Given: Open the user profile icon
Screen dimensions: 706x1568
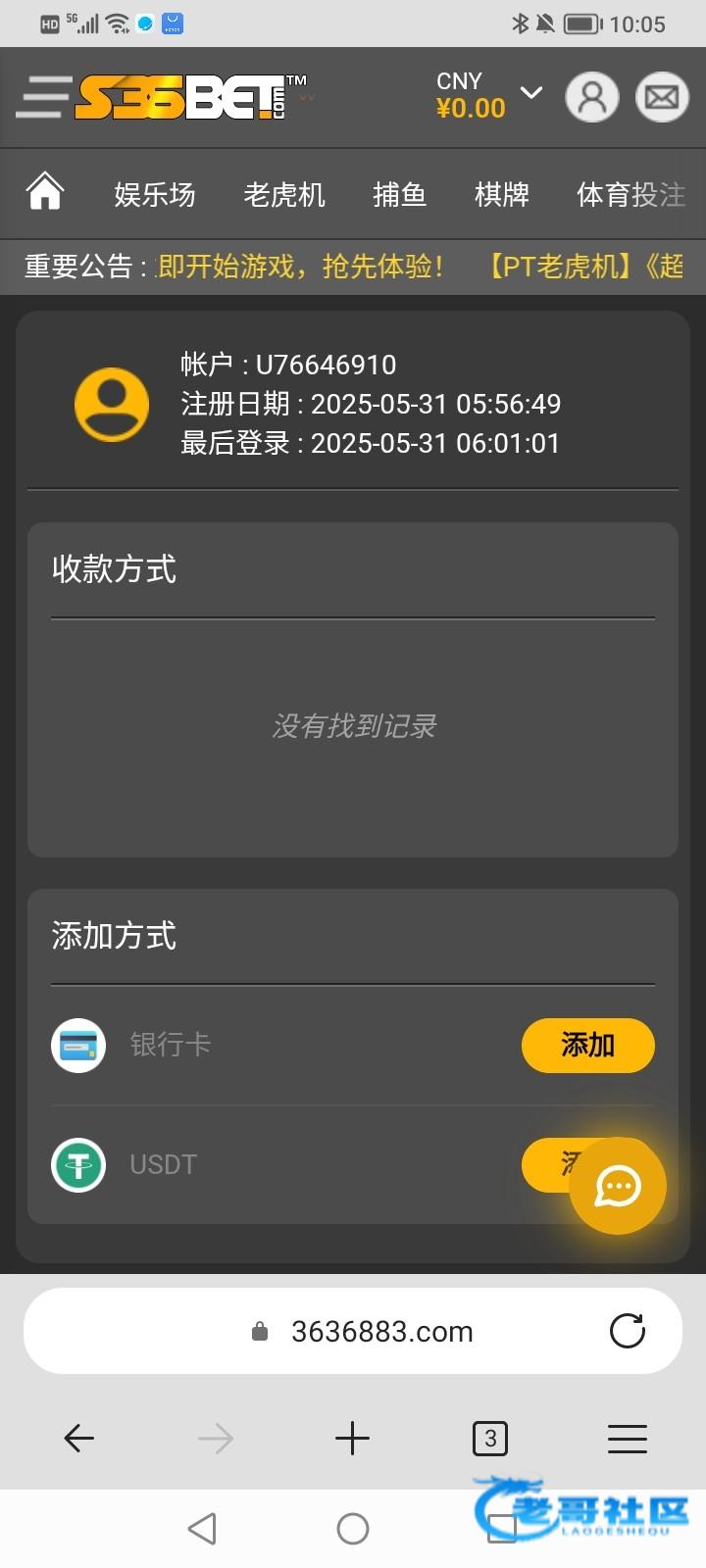Looking at the screenshot, I should pos(591,97).
